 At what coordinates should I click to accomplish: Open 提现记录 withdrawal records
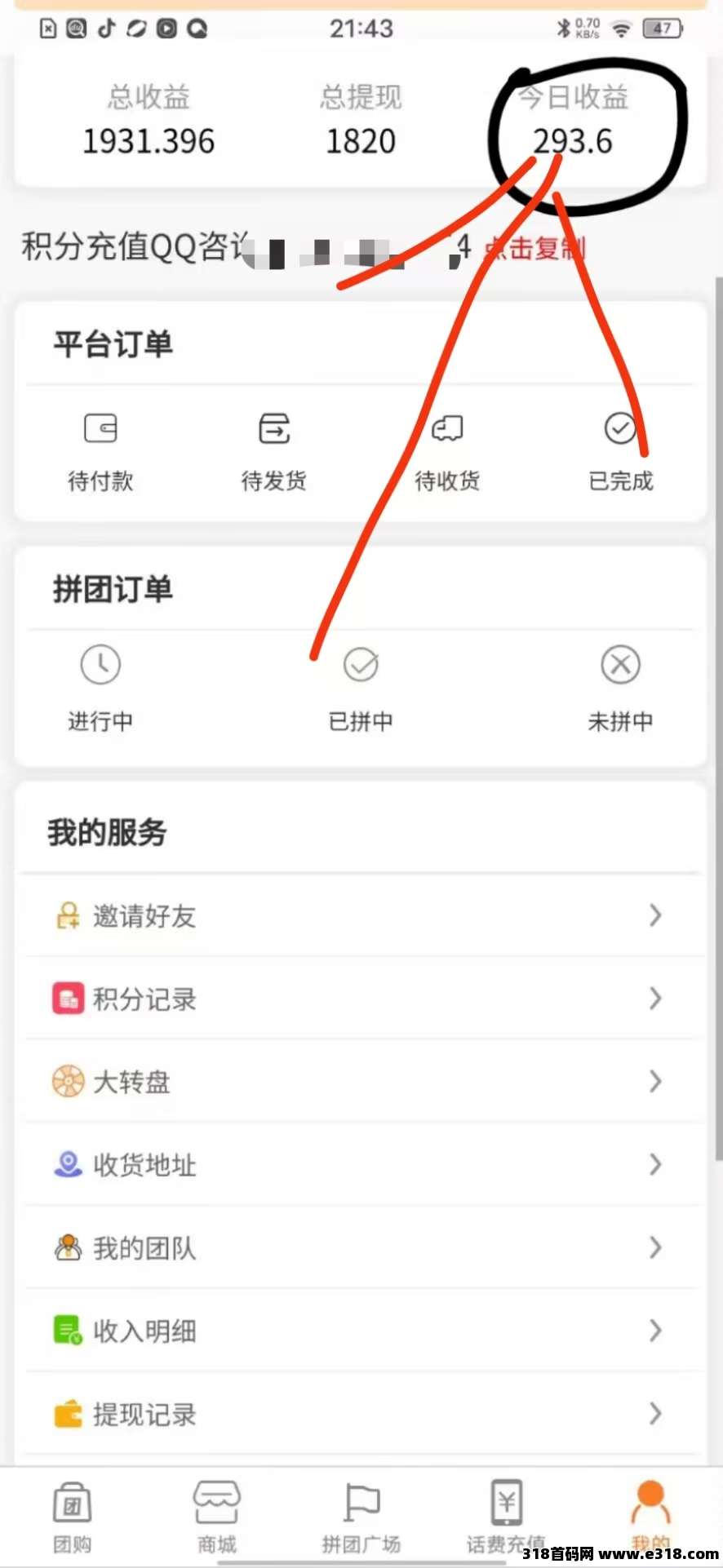point(361,1415)
